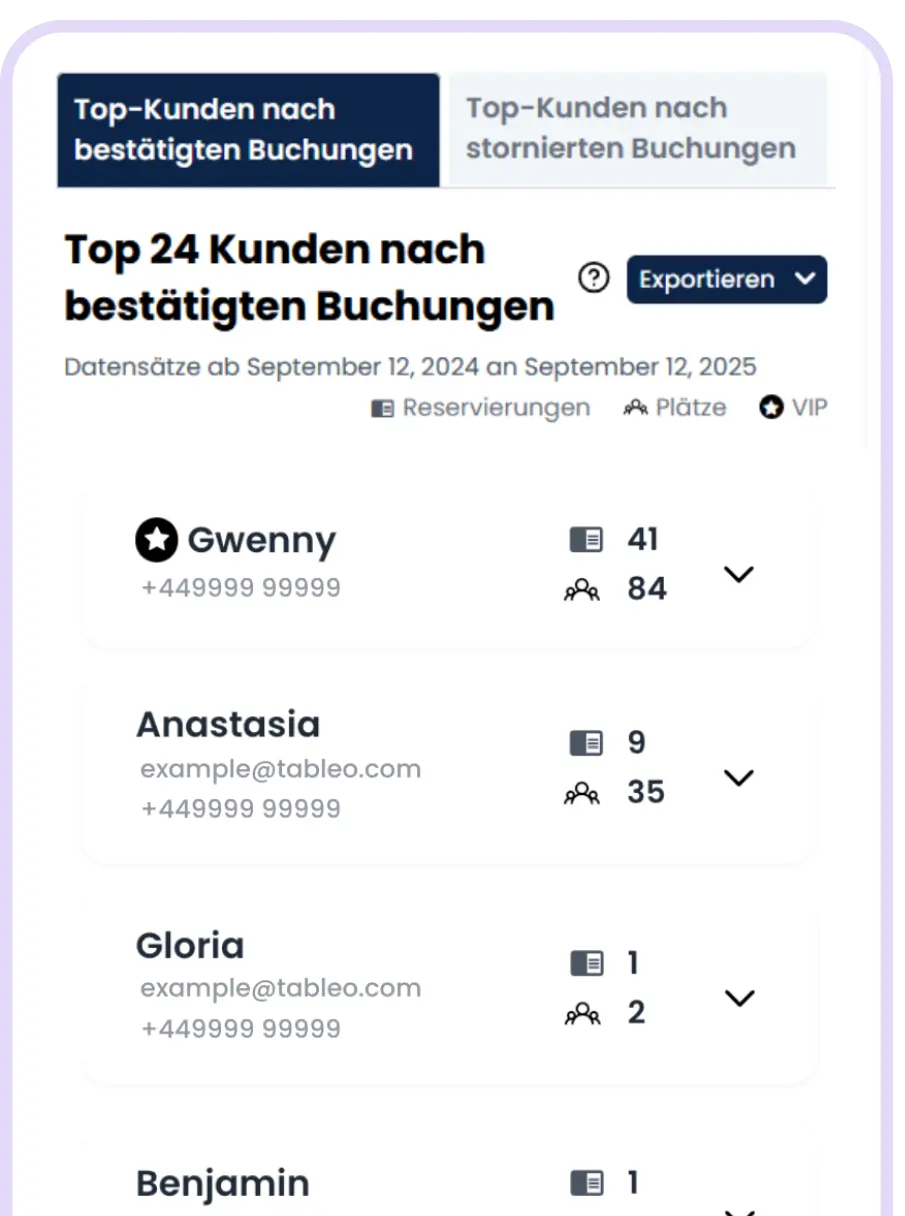Expand Anastasia's booking details
The height and width of the screenshot is (1216, 905).
738,777
